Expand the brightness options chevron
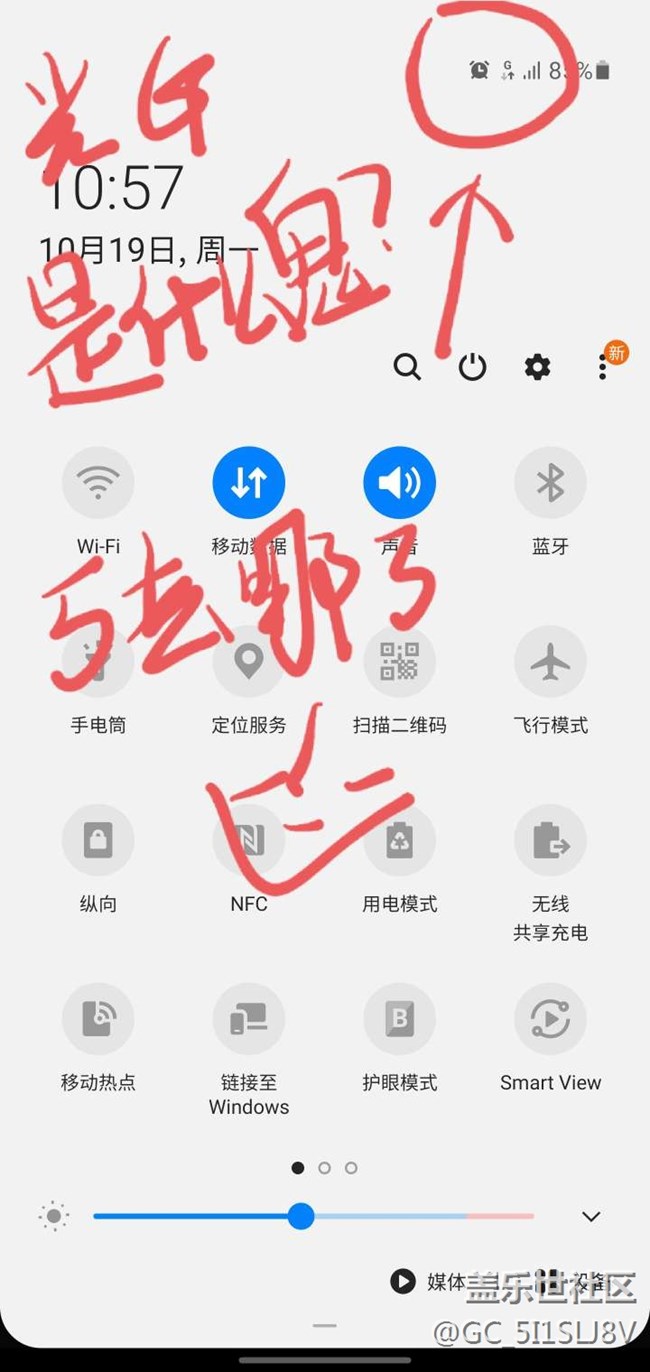This screenshot has width=650, height=1372. coord(591,1217)
